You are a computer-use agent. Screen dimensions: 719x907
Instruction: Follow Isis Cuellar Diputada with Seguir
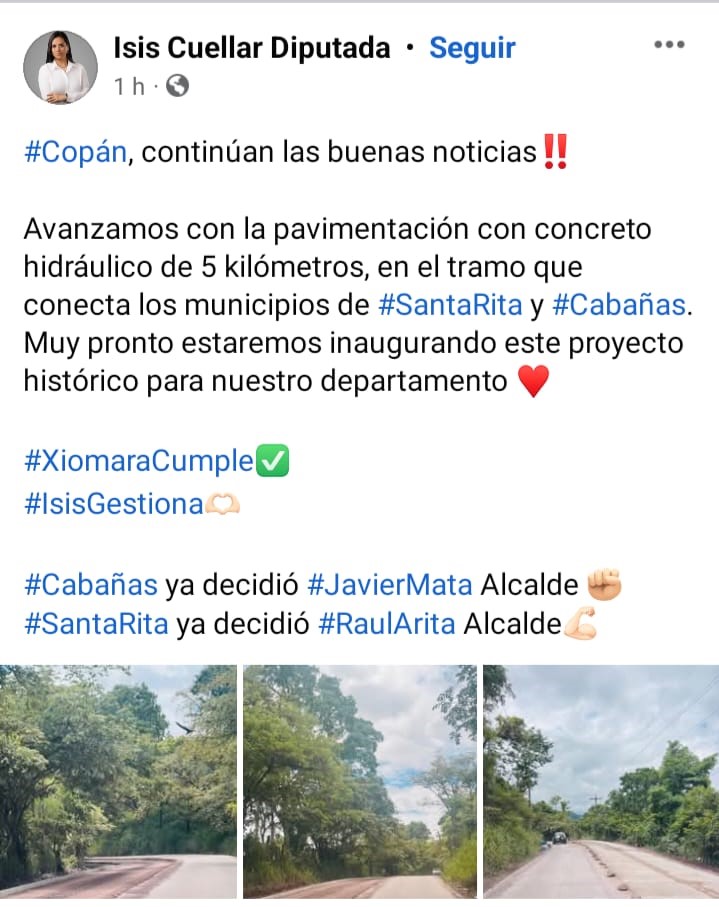472,48
